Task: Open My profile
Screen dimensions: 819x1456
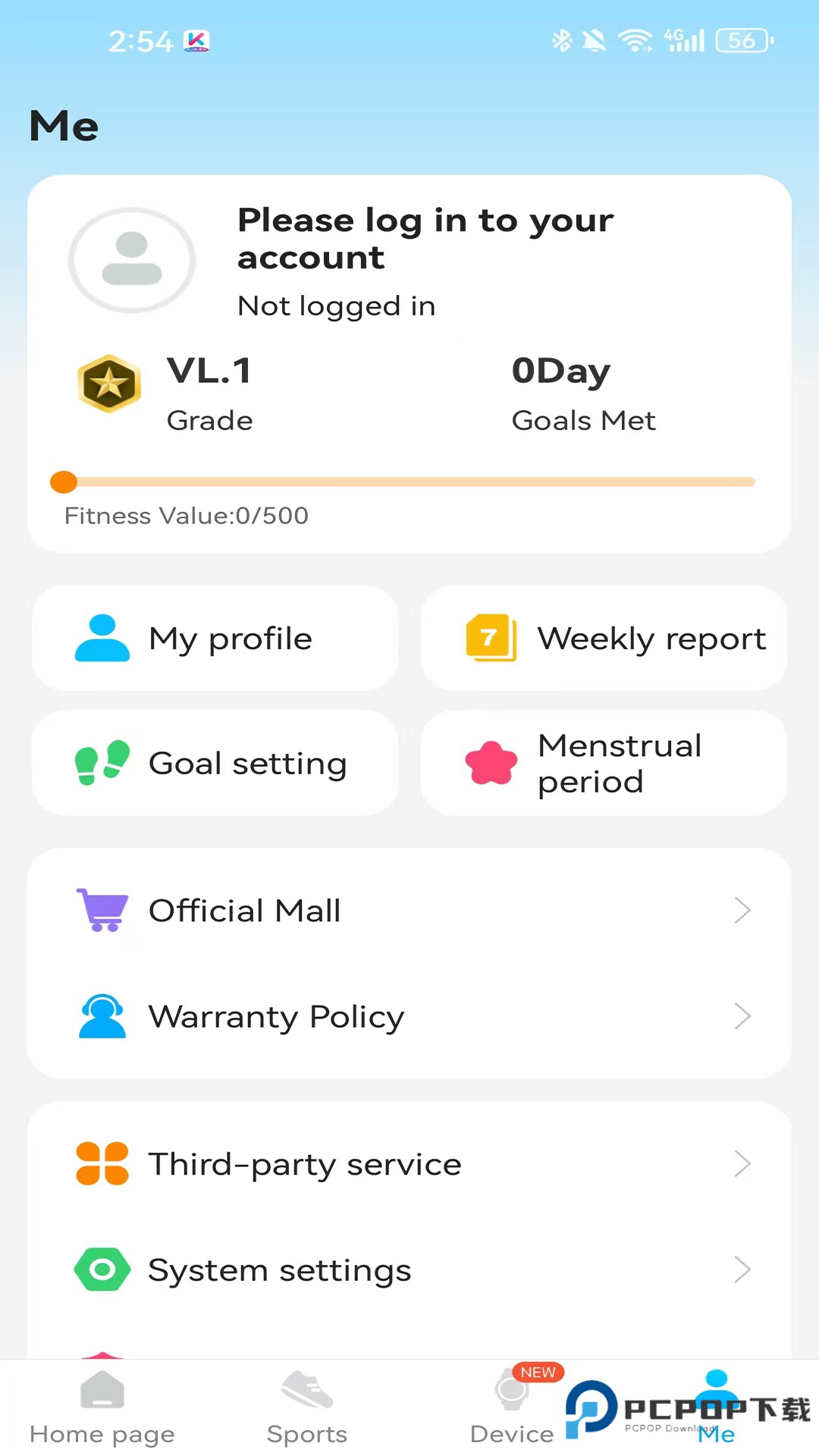Action: coord(215,639)
